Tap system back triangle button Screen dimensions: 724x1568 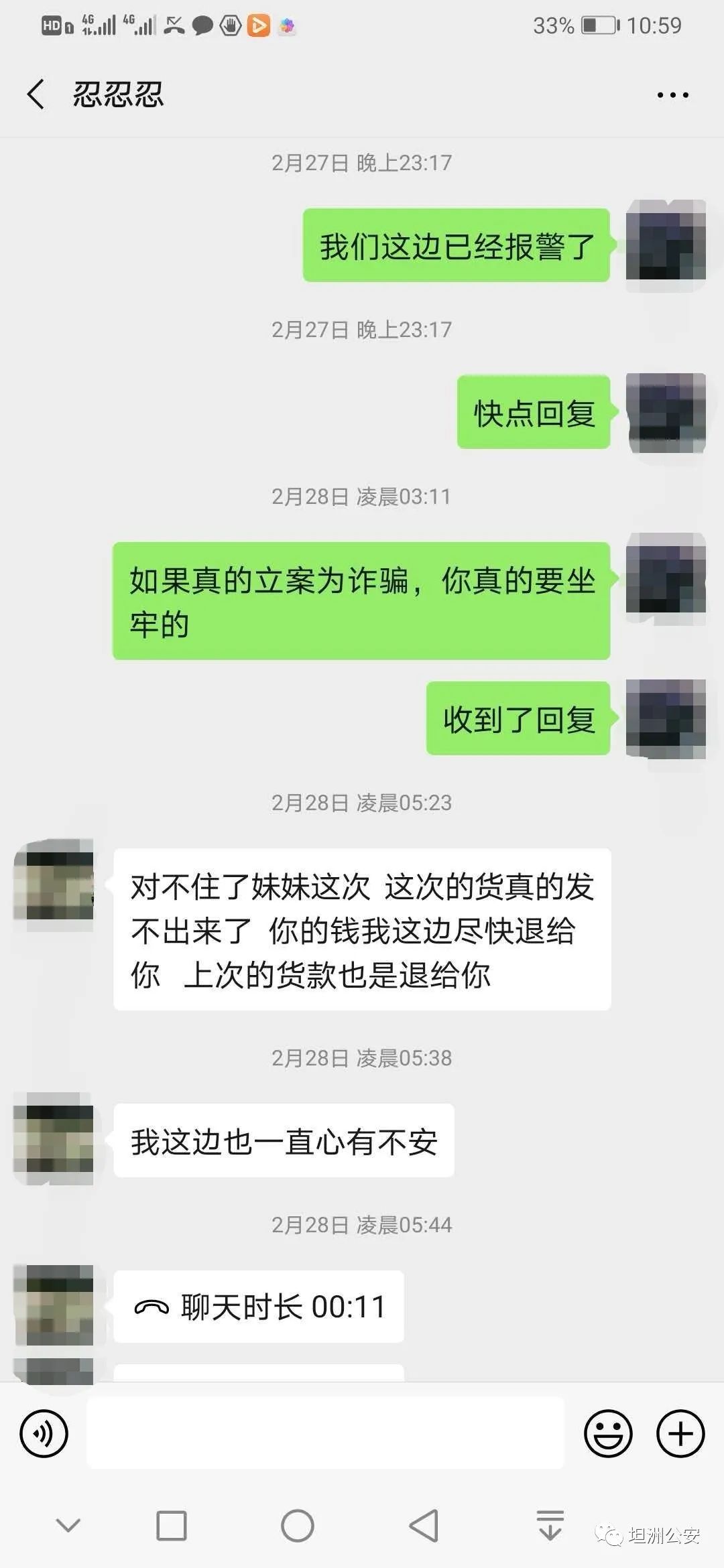pyautogui.click(x=424, y=1526)
